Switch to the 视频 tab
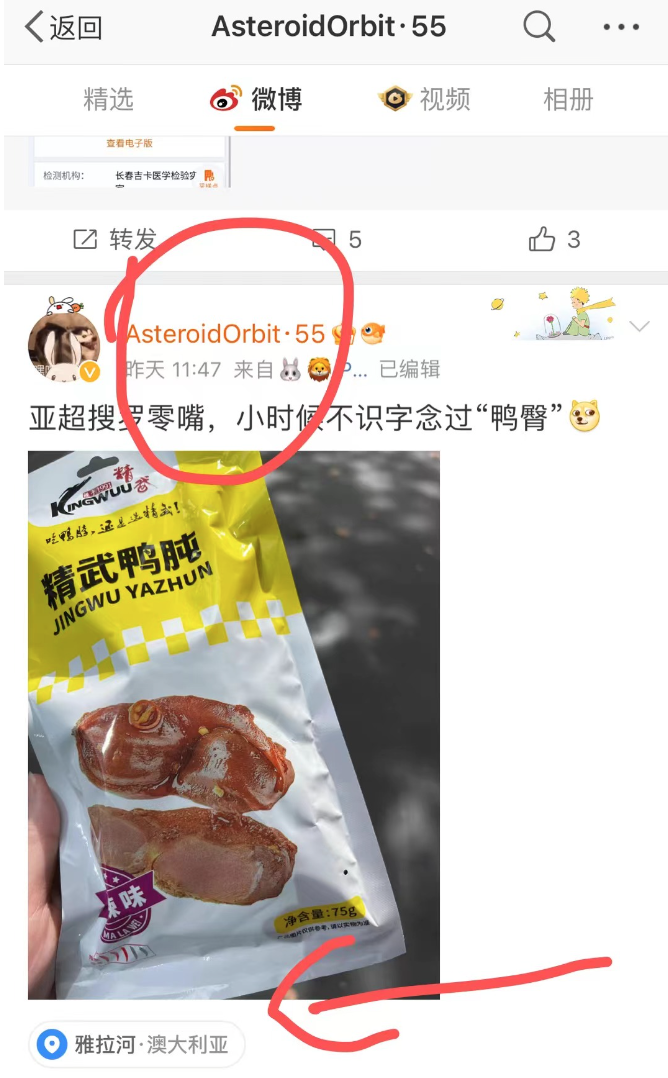 coord(425,99)
